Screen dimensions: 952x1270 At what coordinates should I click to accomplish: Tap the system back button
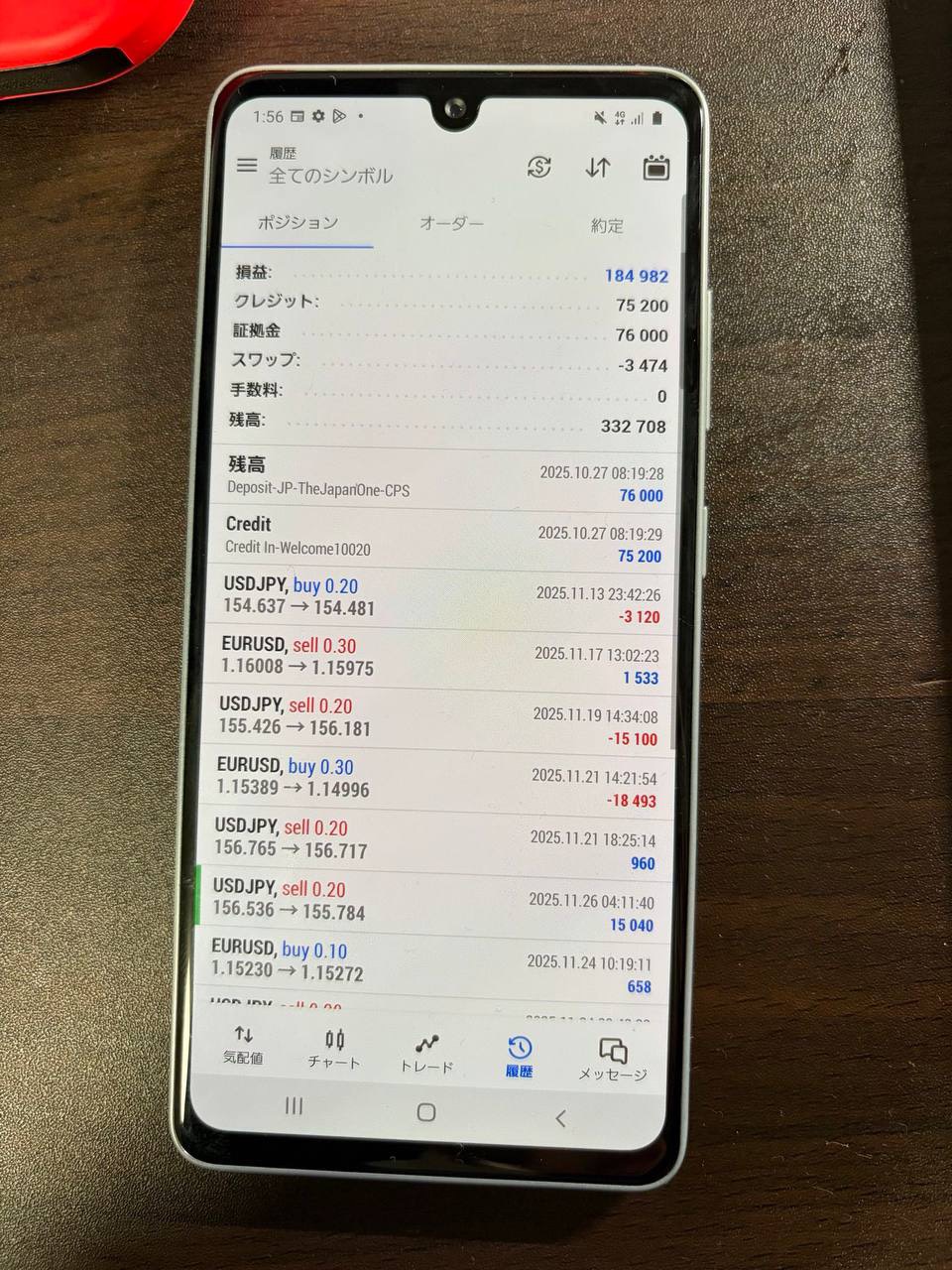[560, 1118]
